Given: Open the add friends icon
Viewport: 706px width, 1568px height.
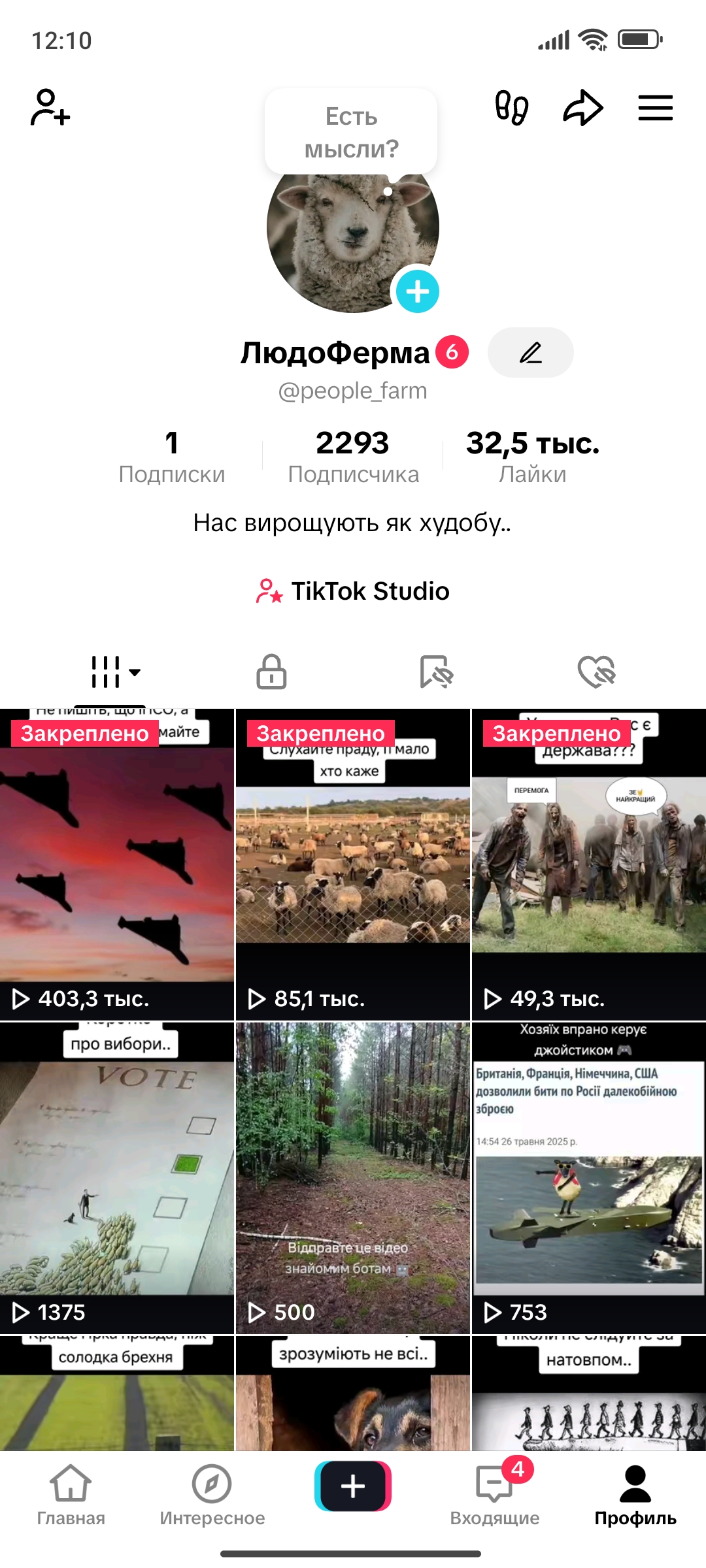Looking at the screenshot, I should click(50, 107).
